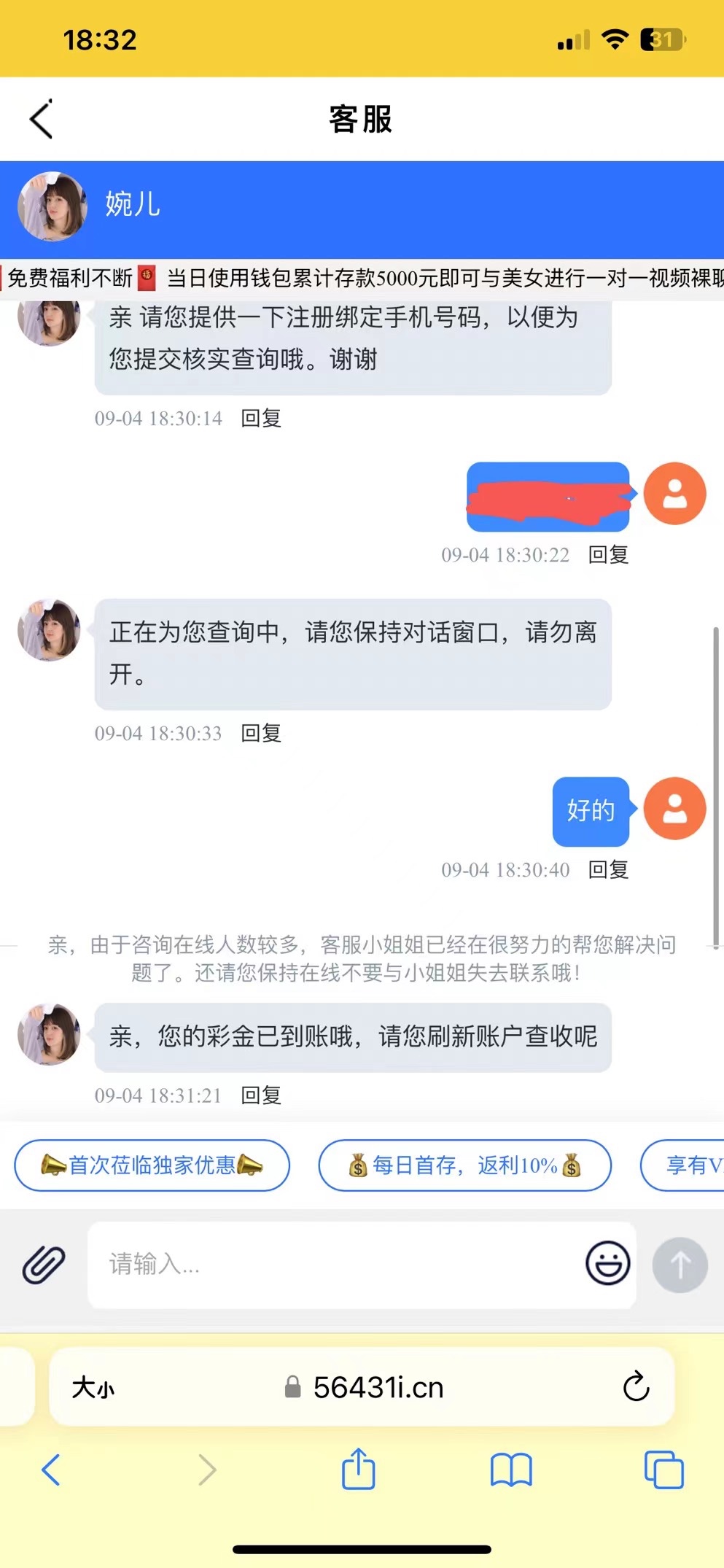This screenshot has width=724, height=1568.
Task: Go back in the browser toolbar
Action: pyautogui.click(x=51, y=1470)
